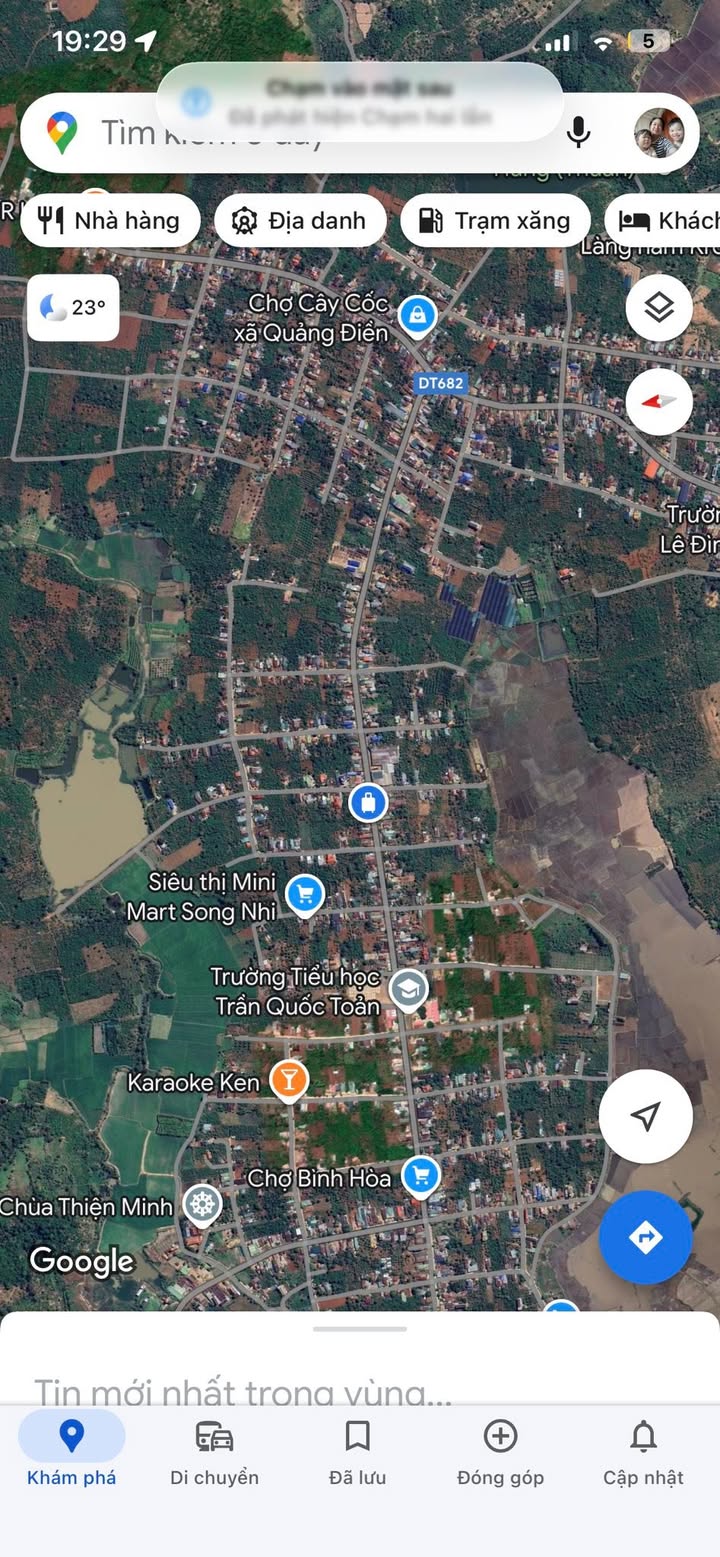Image resolution: width=720 pixels, height=1557 pixels.
Task: Open the Chợ Bình Hòa marker
Action: 421,1176
